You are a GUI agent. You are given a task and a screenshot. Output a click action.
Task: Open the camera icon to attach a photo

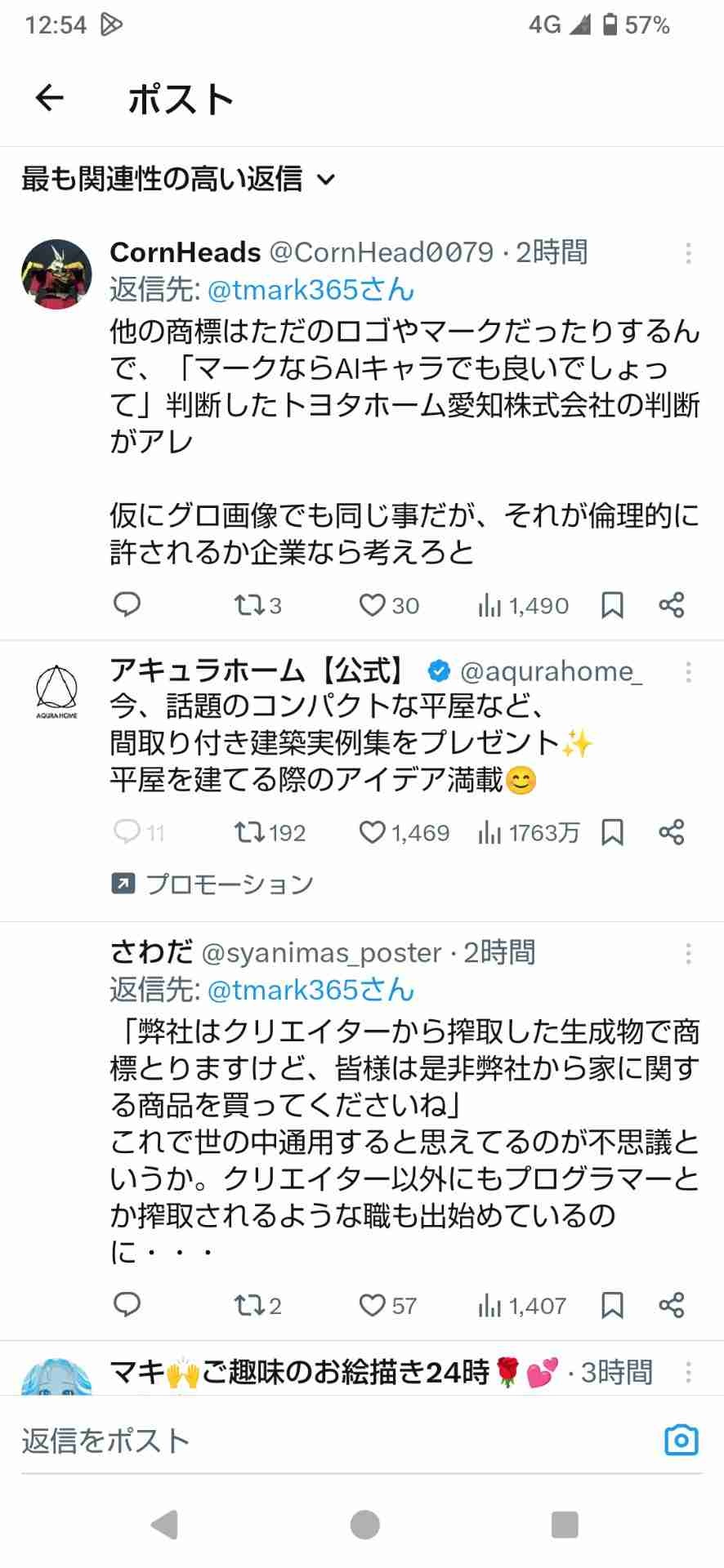[681, 1441]
